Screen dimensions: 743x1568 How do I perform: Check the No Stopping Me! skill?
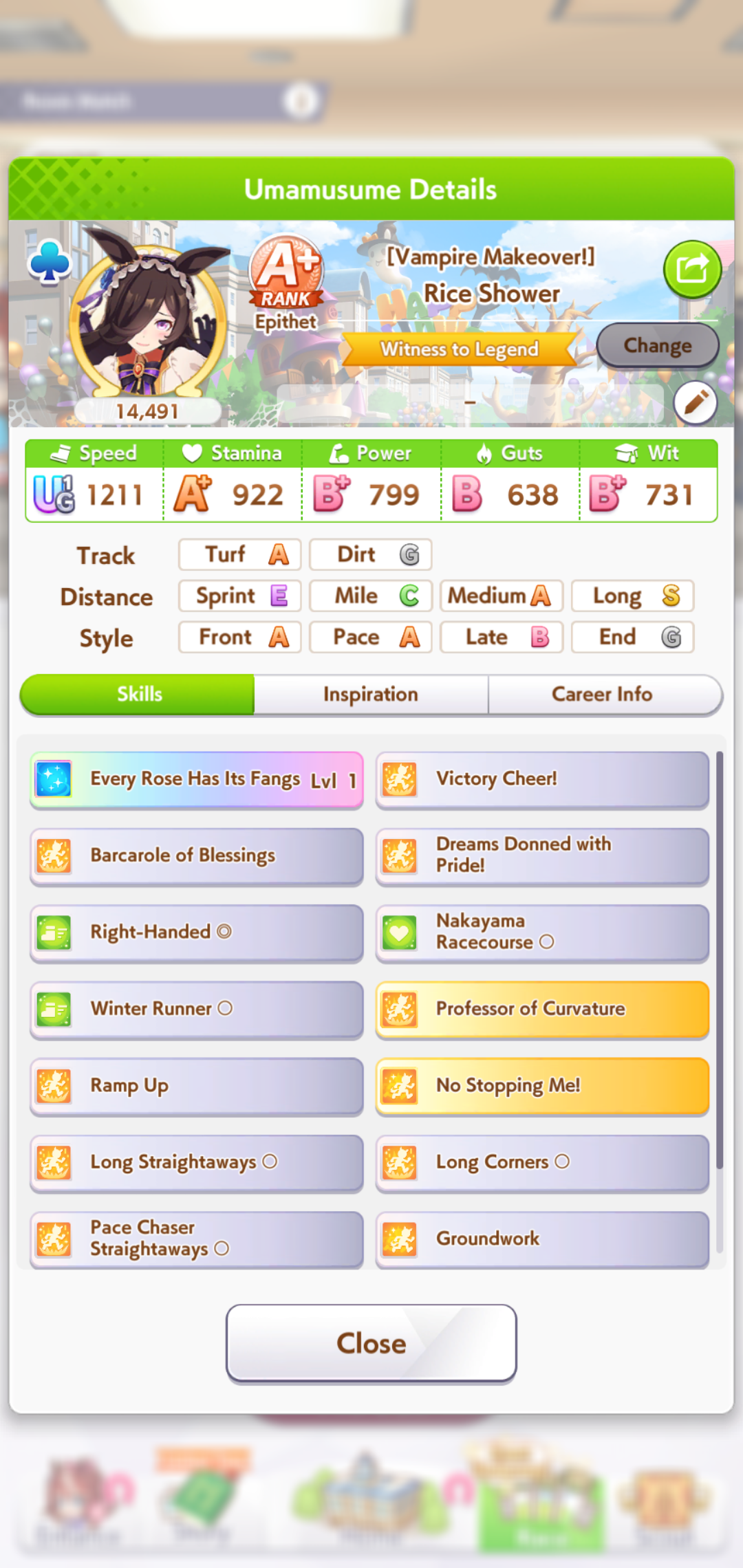click(542, 1086)
